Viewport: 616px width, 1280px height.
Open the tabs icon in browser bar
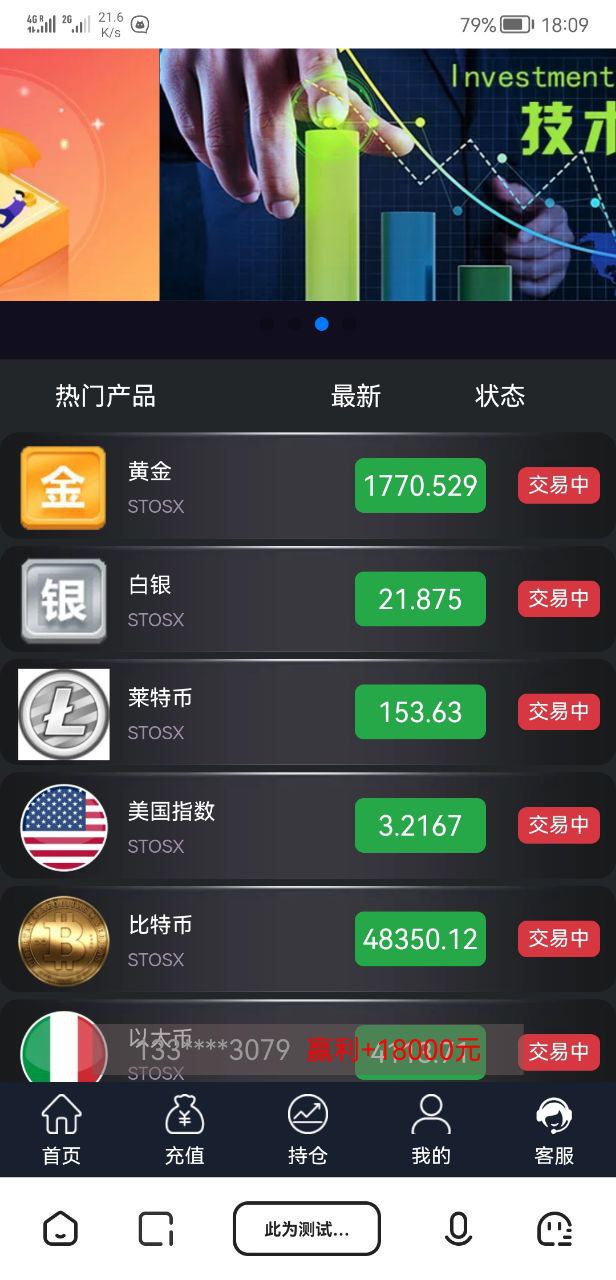click(x=156, y=1229)
